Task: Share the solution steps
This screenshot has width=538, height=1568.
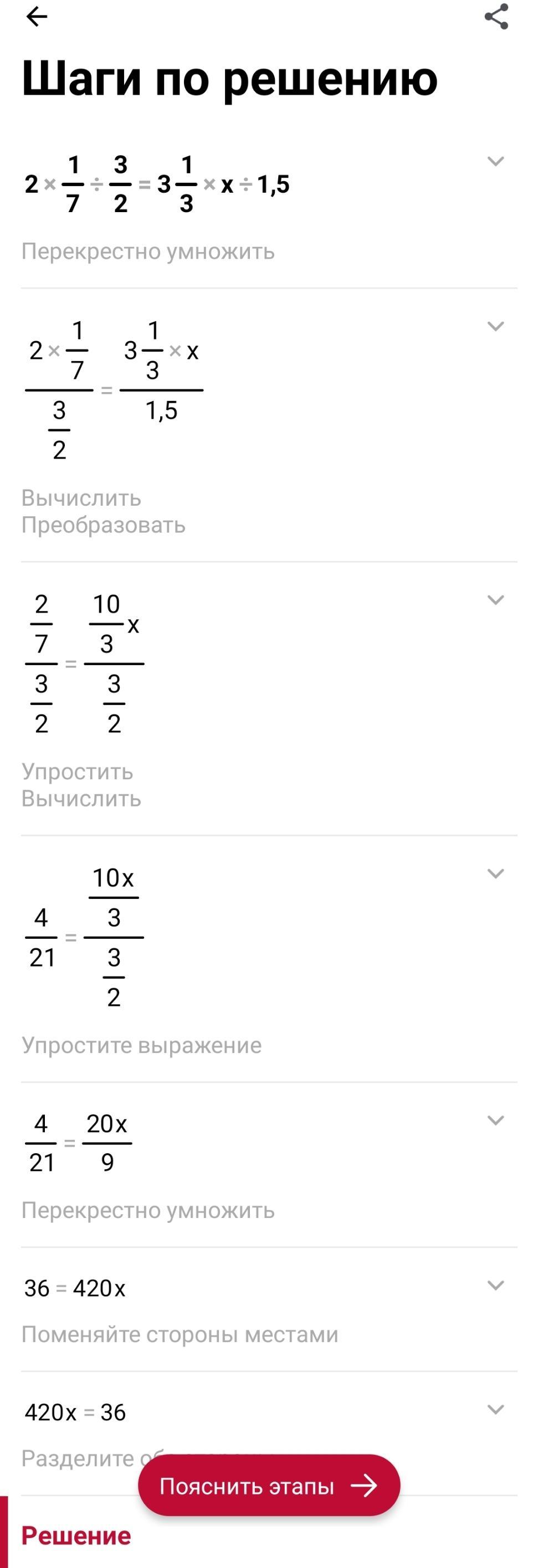Action: (x=496, y=17)
